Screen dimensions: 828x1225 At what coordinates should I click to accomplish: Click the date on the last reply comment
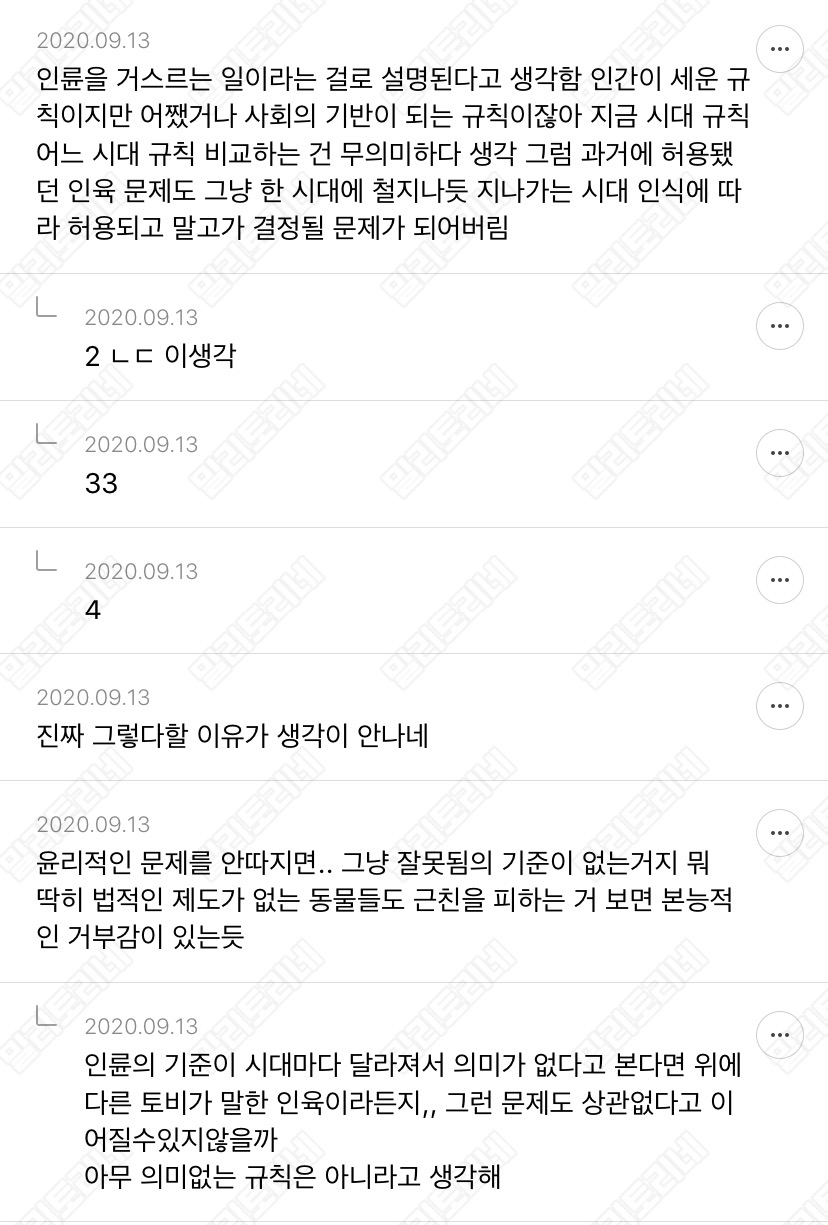point(141,1025)
